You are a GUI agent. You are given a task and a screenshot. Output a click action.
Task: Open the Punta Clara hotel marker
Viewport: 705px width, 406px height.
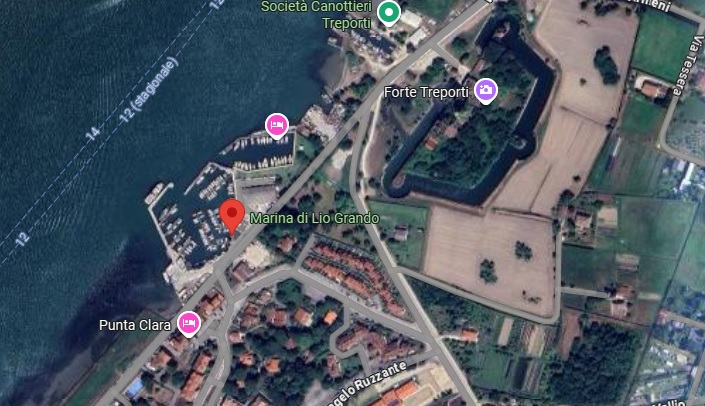point(188,323)
